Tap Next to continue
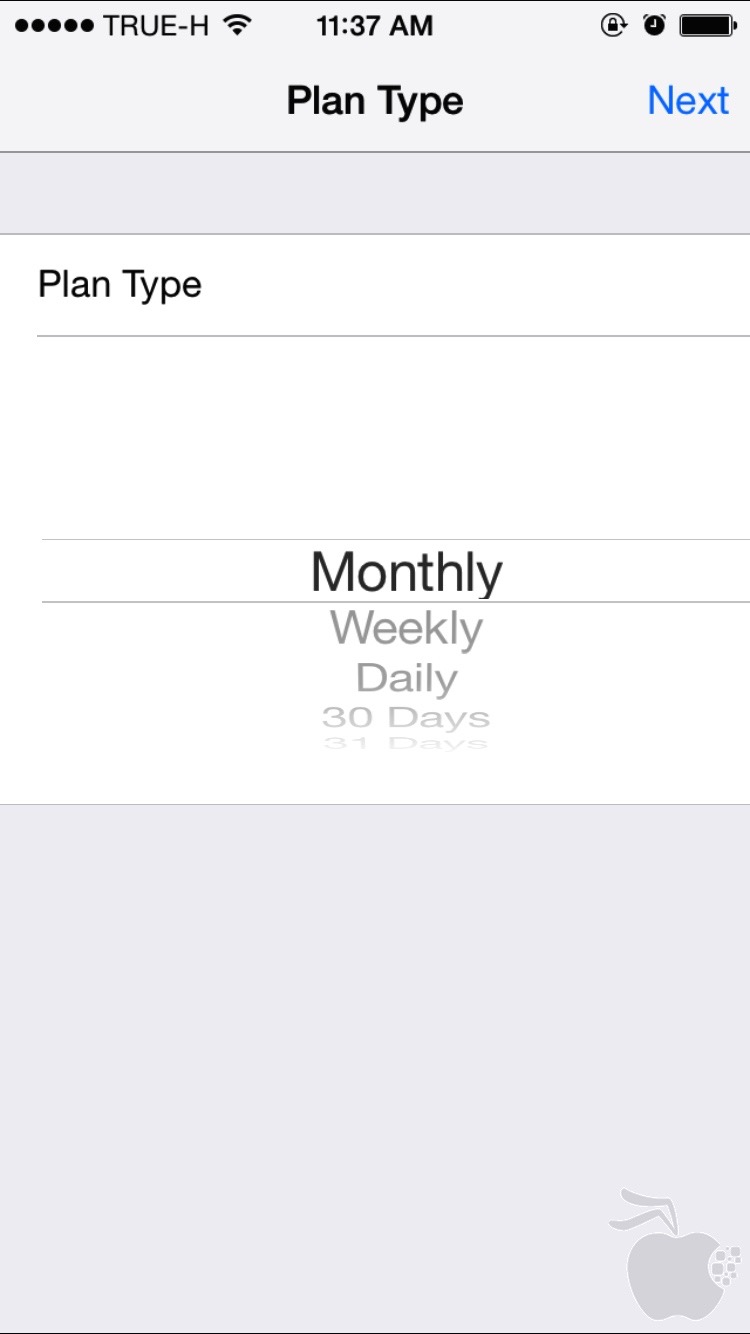This screenshot has height=1334, width=750. (x=688, y=101)
